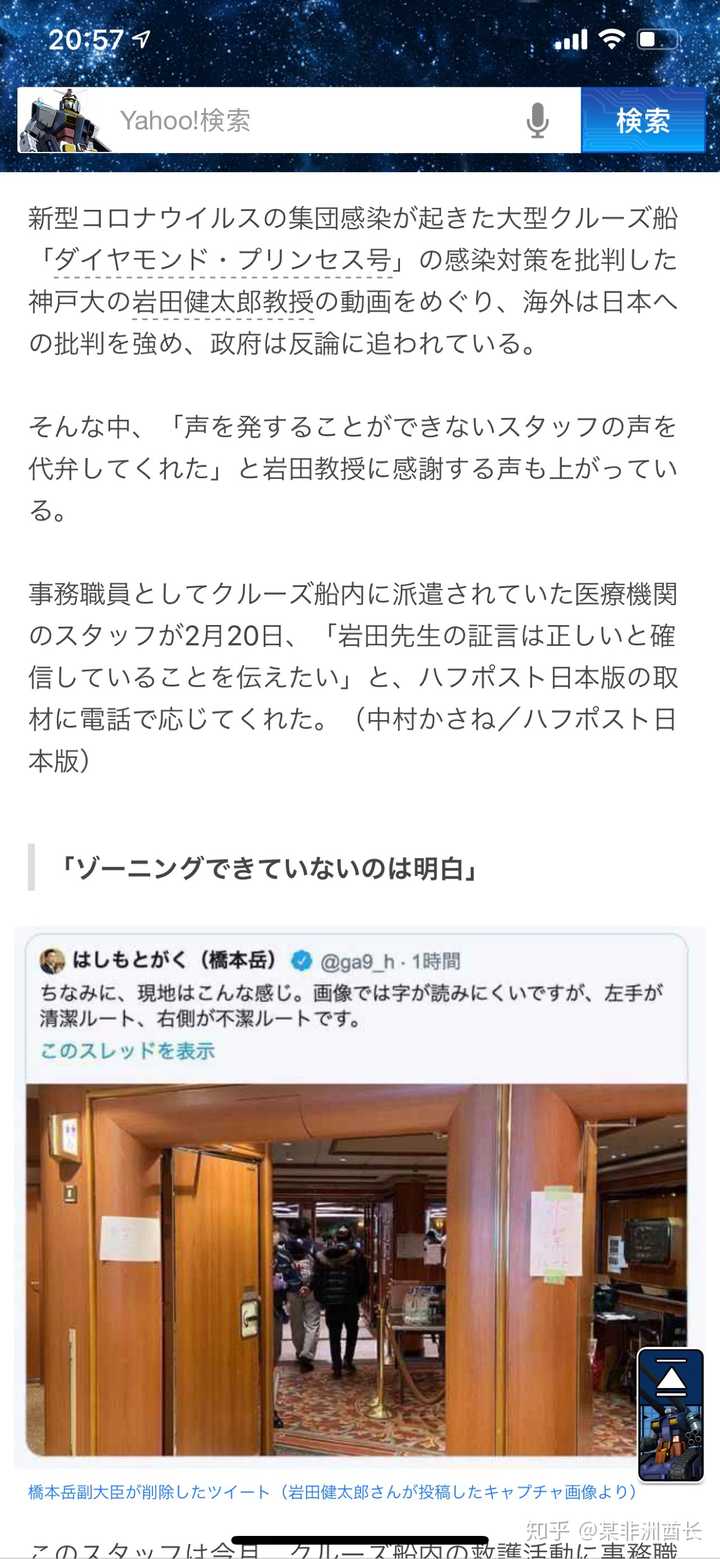
Task: Start voice search with the microphone icon
Action: [537, 121]
